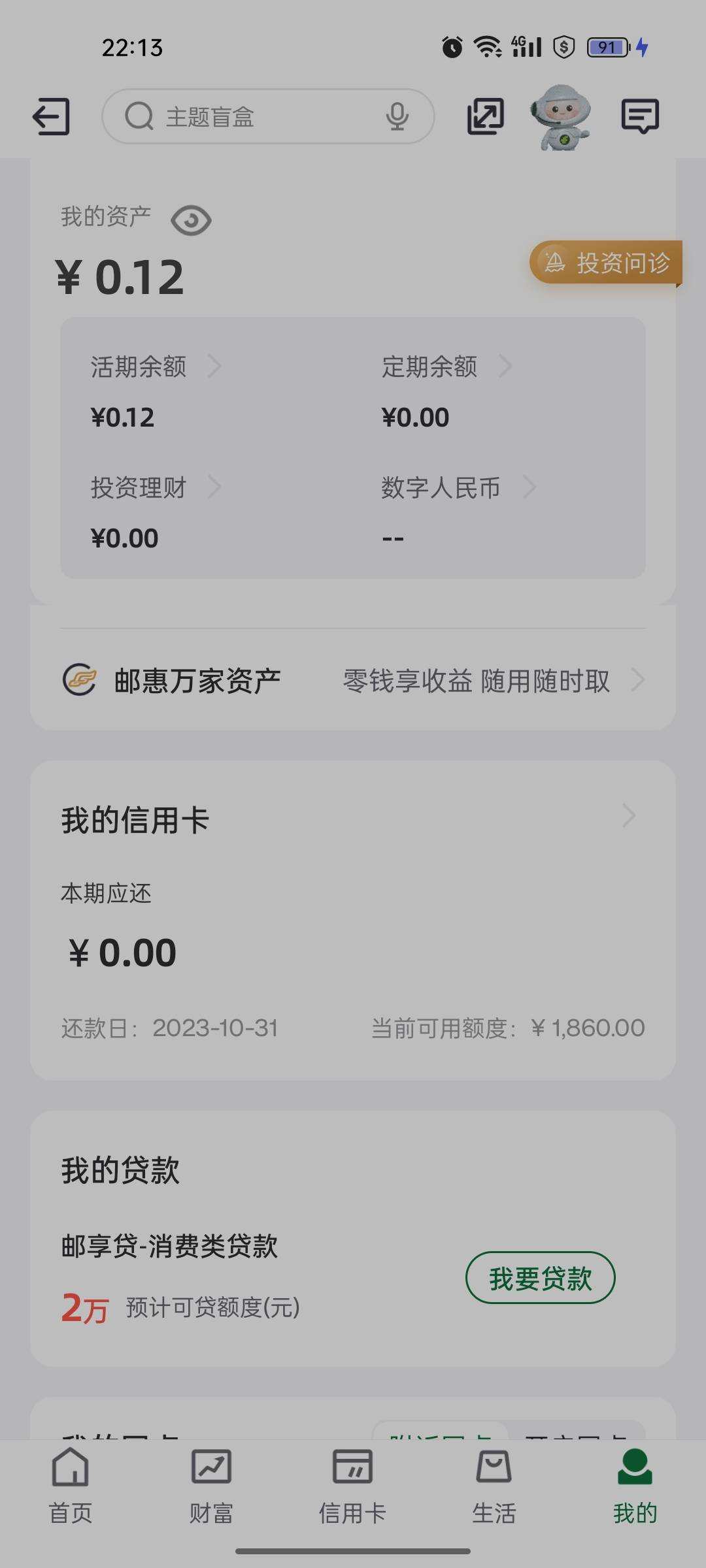Open the messages icon in the top bar
Image resolution: width=706 pixels, height=1568 pixels.
pos(640,117)
